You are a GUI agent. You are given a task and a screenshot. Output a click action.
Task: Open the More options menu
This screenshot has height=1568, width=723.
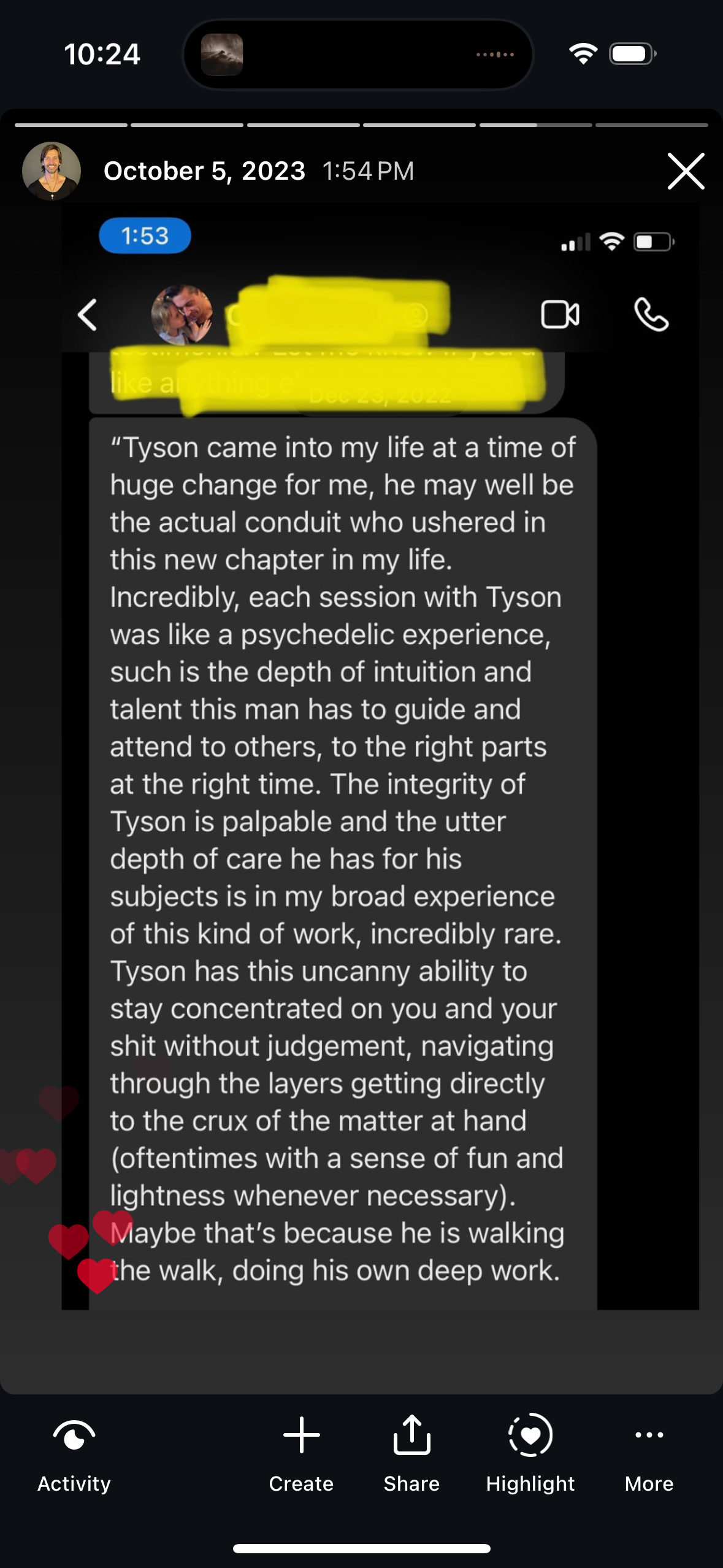649,1452
